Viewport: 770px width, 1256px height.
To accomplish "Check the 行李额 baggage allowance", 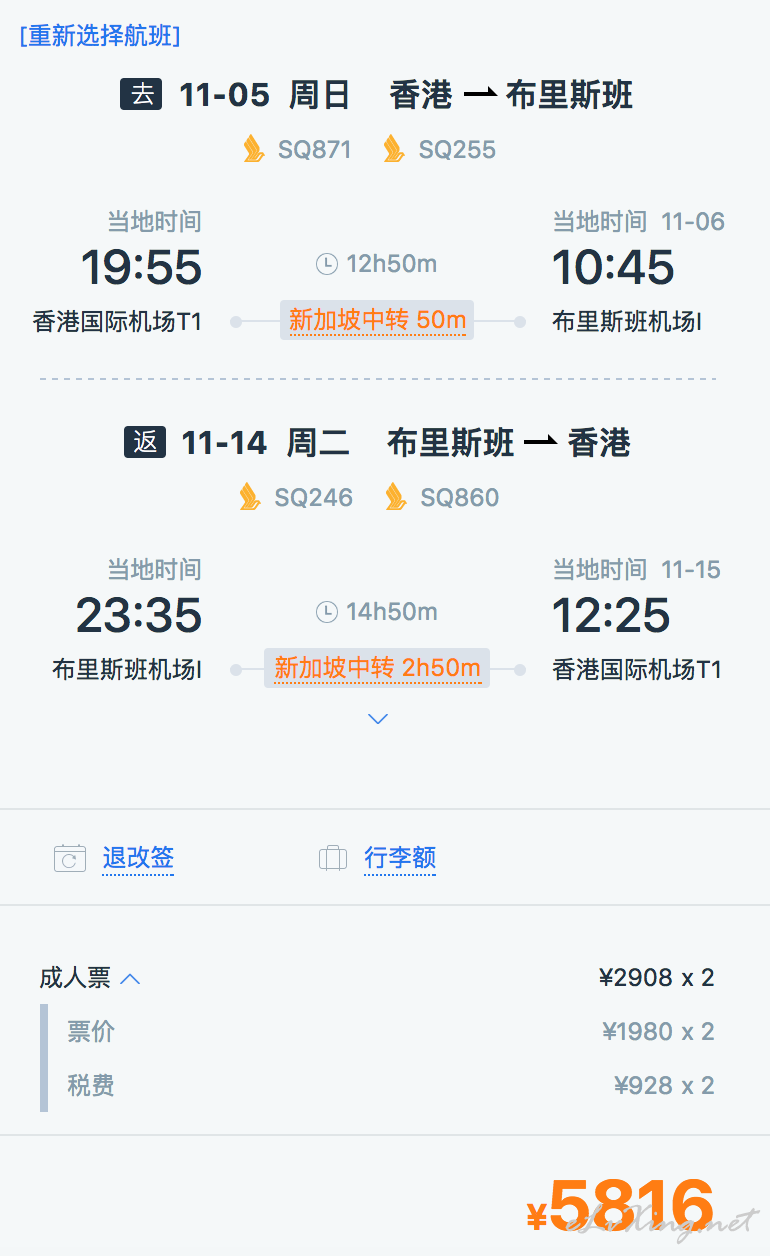I will [x=399, y=858].
